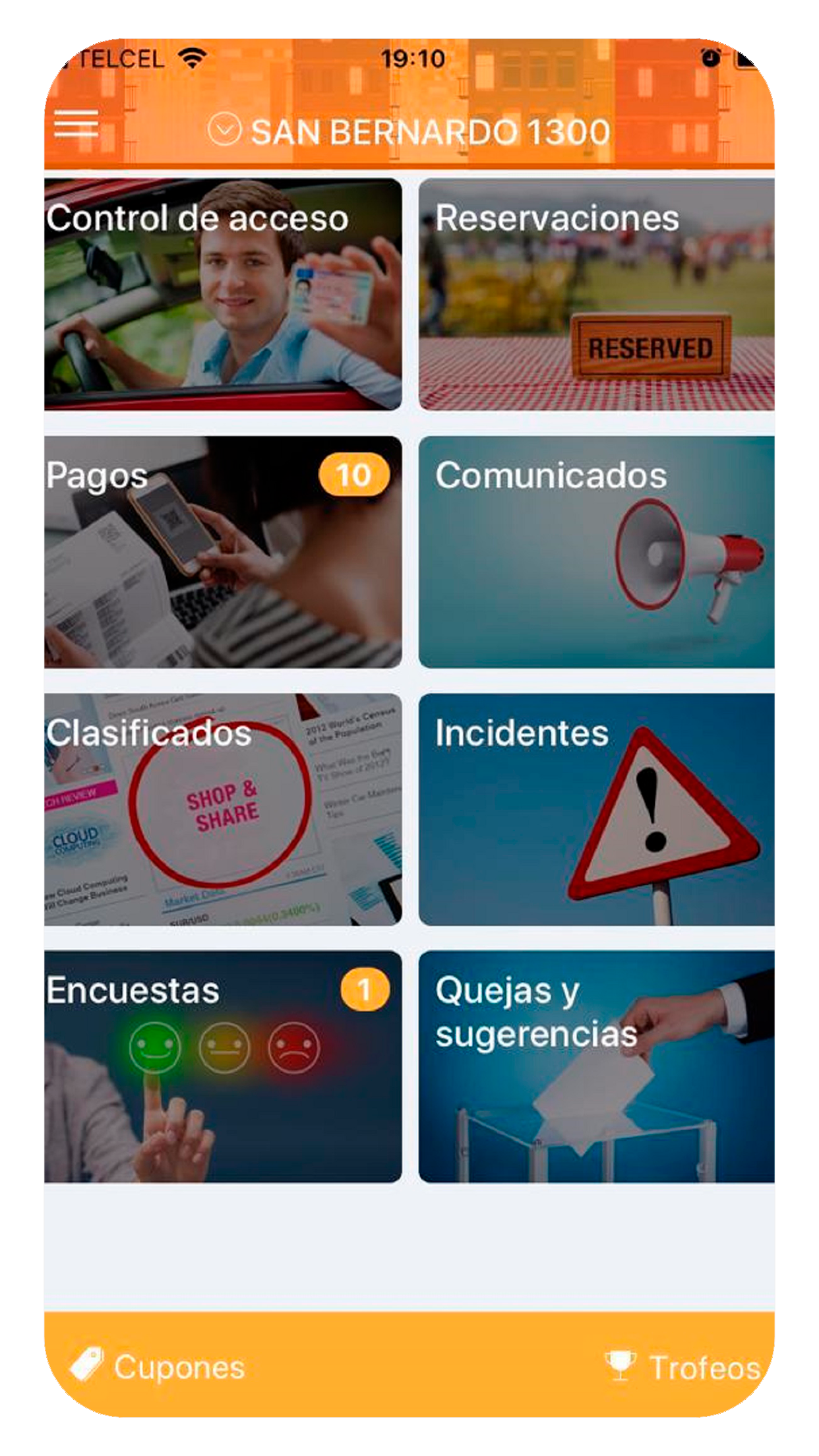View Comunicados announcements
The height and width of the screenshot is (1456, 819).
pos(596,552)
